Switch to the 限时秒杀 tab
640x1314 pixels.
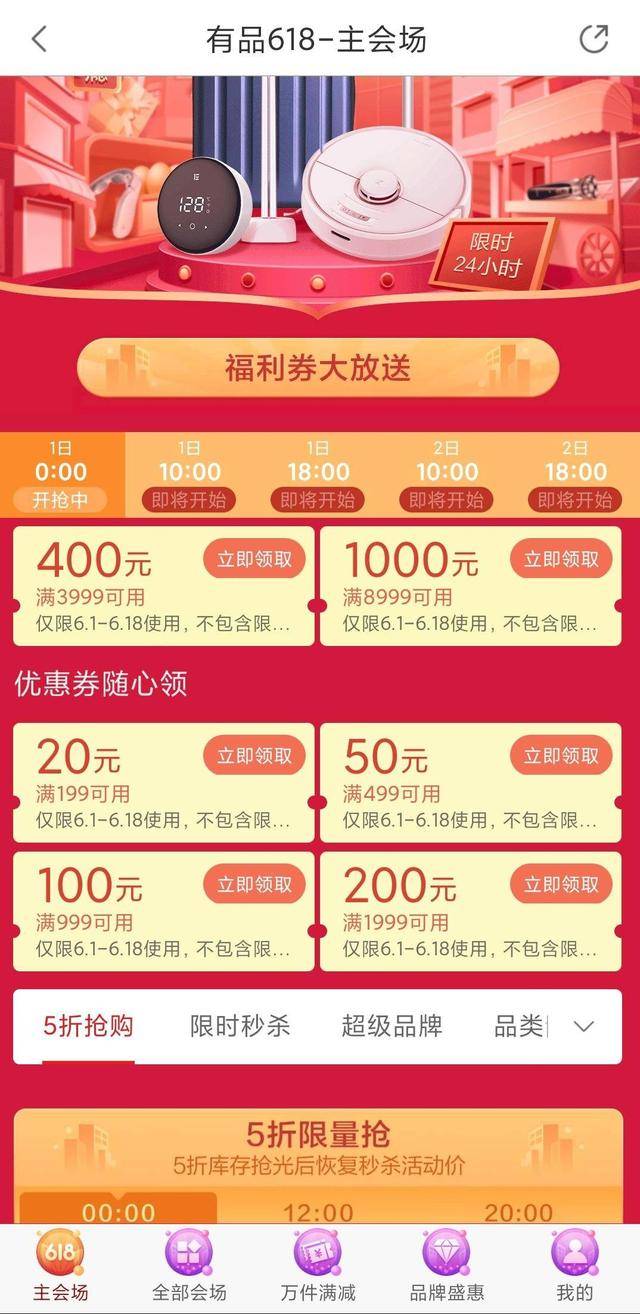click(x=240, y=1026)
